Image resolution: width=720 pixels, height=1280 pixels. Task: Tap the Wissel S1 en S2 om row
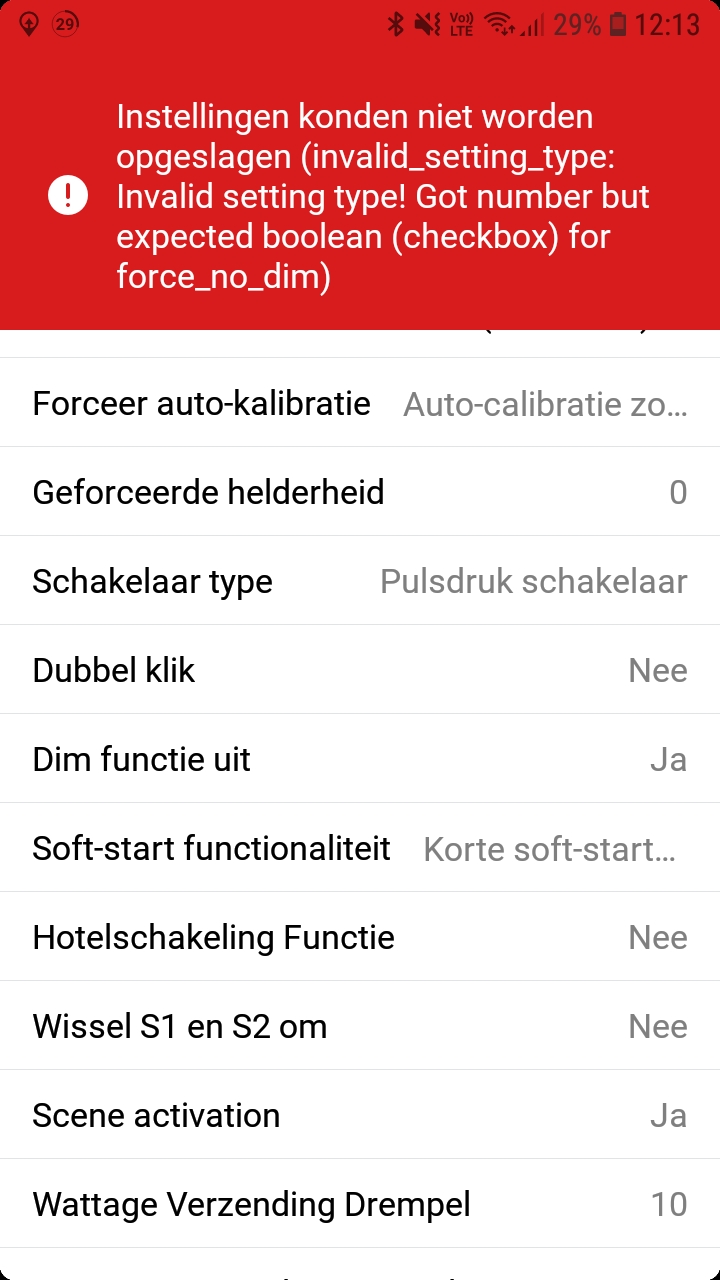point(360,1026)
